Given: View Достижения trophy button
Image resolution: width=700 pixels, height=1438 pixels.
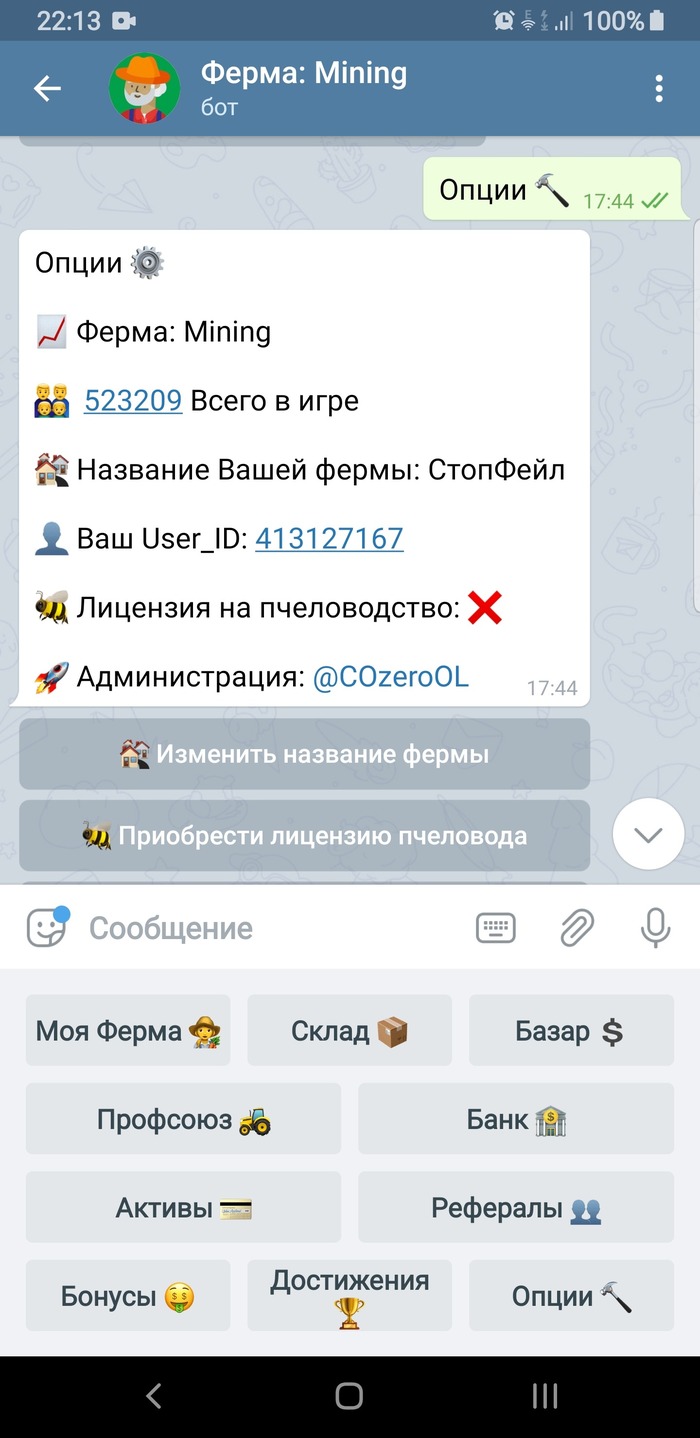Looking at the screenshot, I should (x=349, y=1296).
